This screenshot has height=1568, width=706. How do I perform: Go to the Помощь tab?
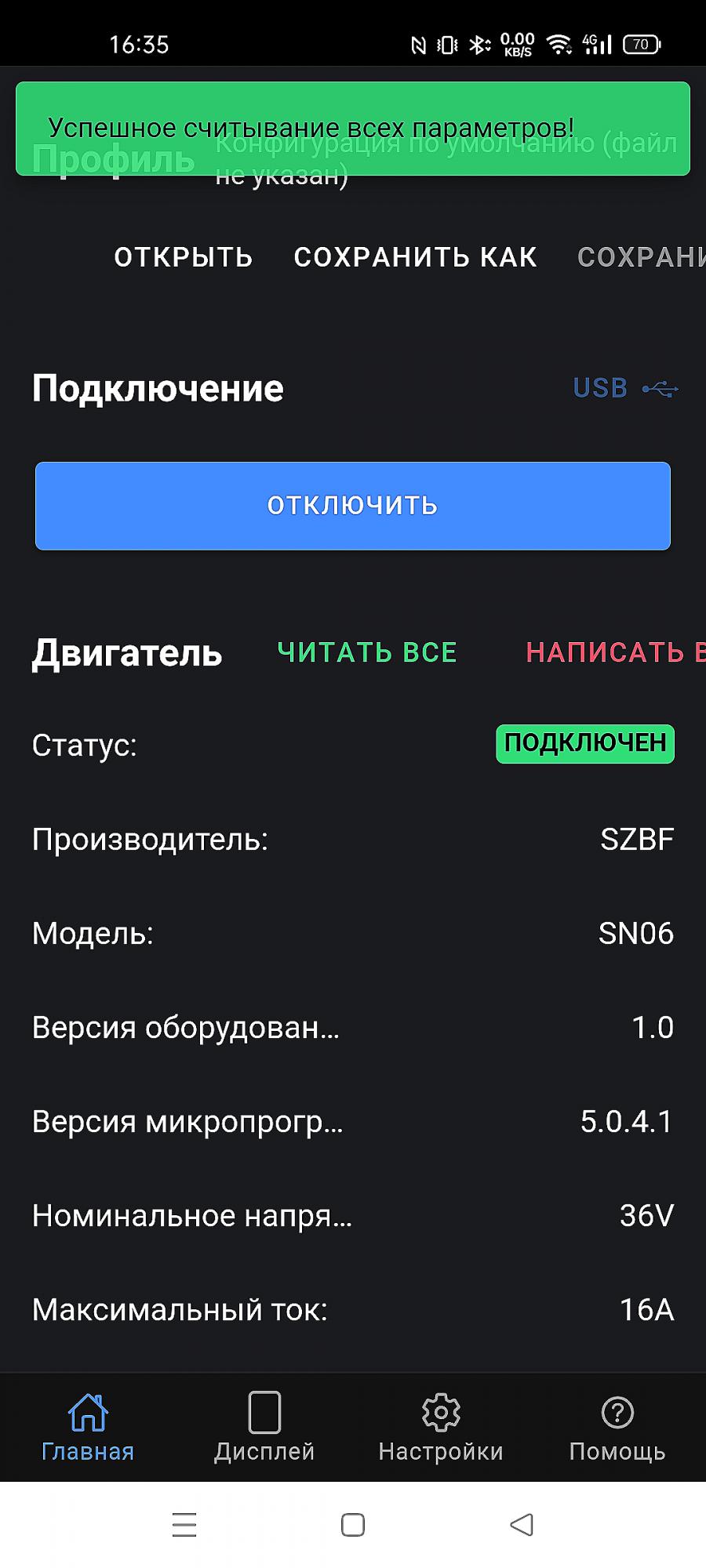click(x=617, y=1427)
